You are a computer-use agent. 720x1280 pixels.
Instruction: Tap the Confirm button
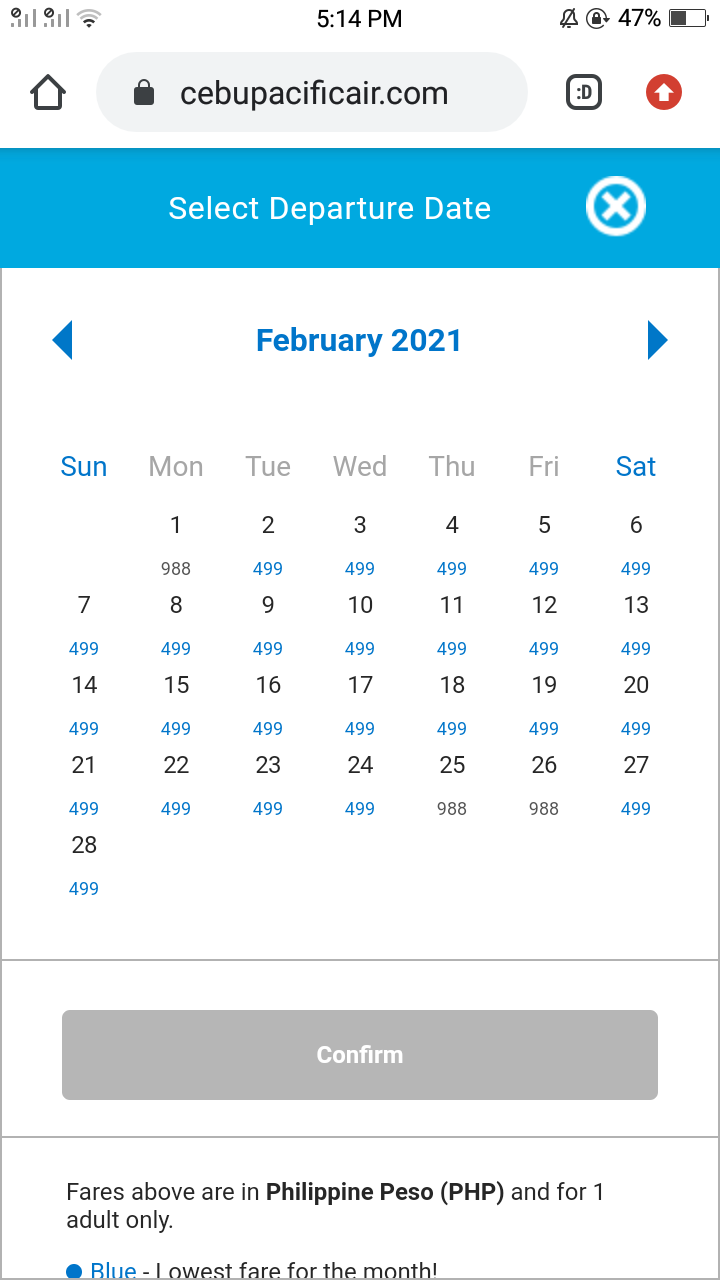point(360,1055)
